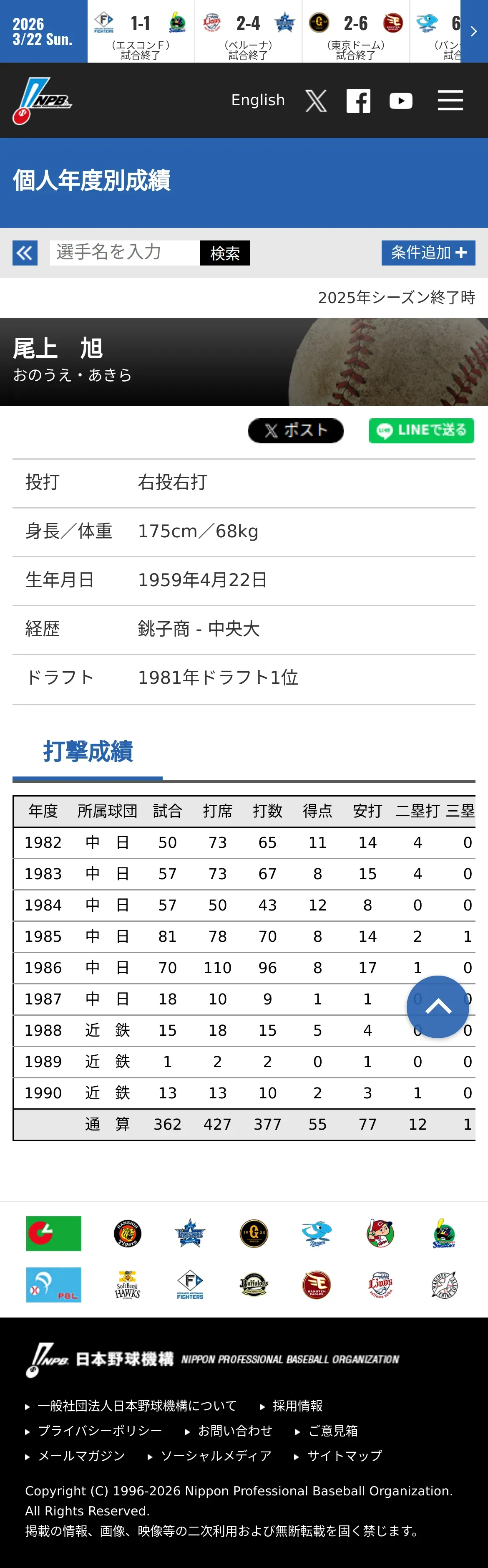Open the お問い合わせ footer link
The width and height of the screenshot is (488, 1568).
tap(235, 1430)
